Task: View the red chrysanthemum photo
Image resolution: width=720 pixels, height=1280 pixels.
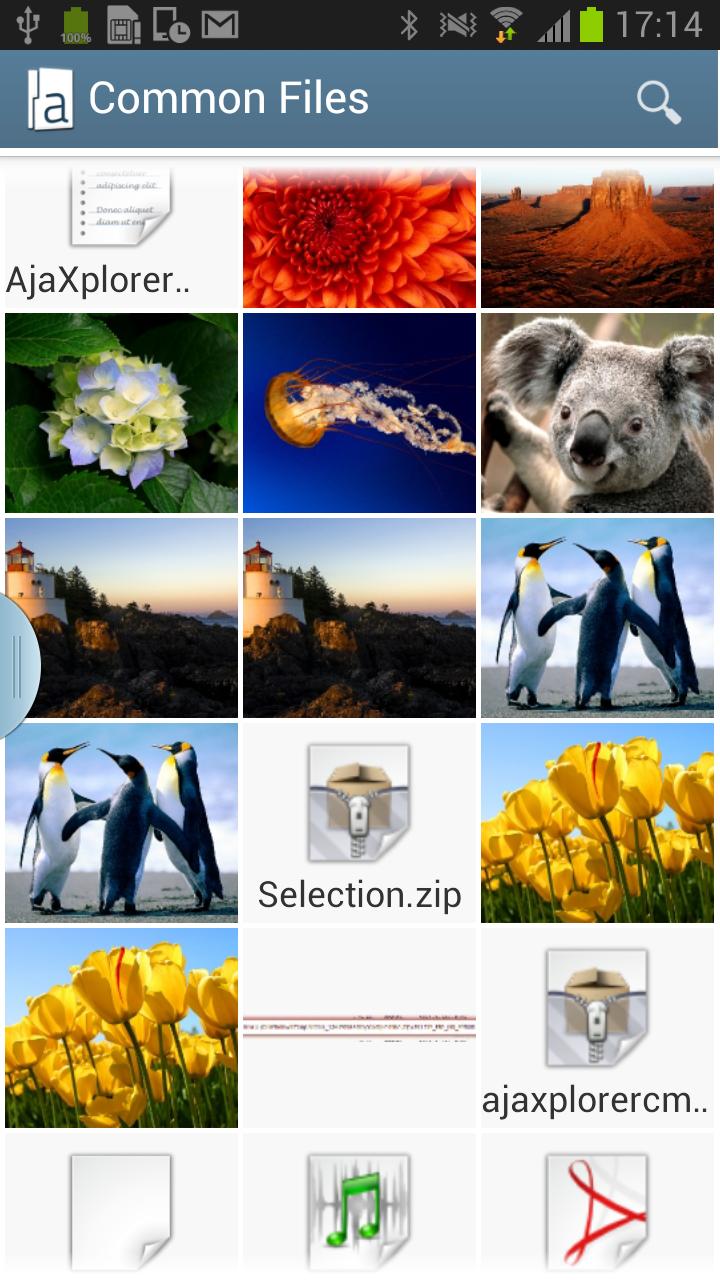Action: 359,238
